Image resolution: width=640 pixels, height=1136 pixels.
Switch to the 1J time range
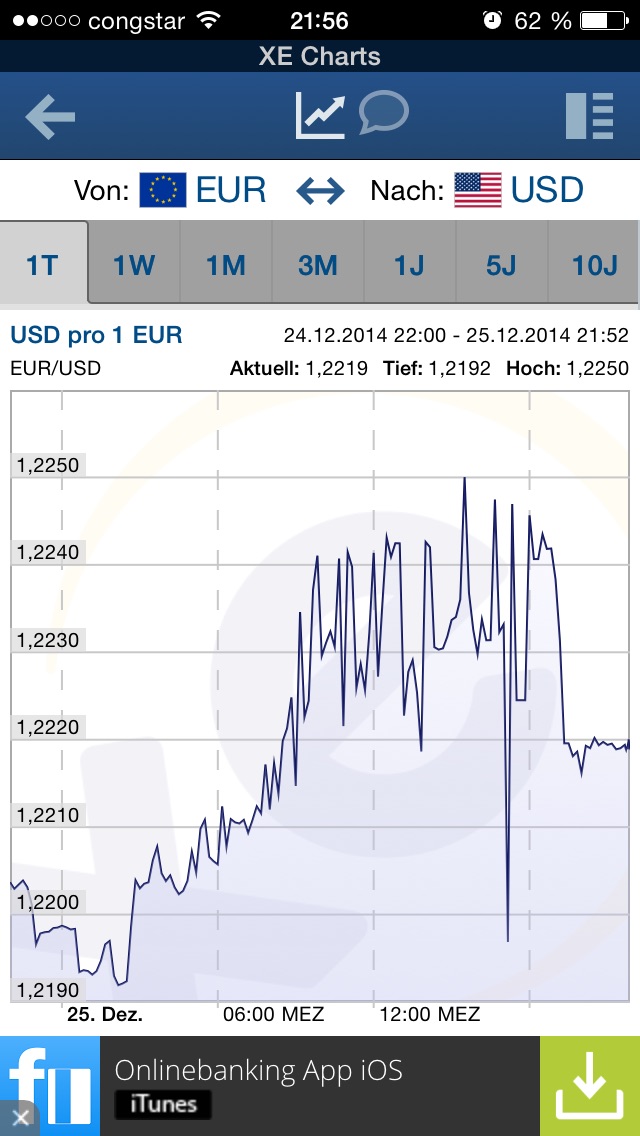pos(409,265)
